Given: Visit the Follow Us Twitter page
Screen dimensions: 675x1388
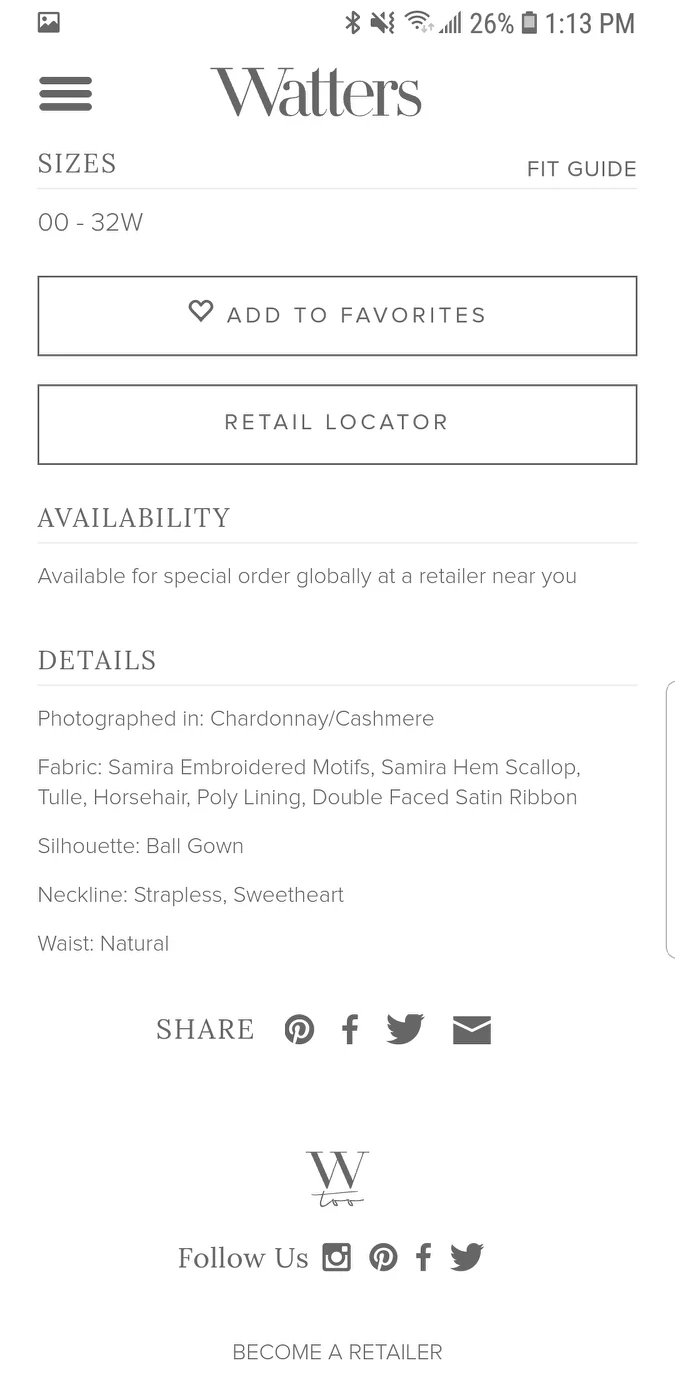Looking at the screenshot, I should [466, 1257].
